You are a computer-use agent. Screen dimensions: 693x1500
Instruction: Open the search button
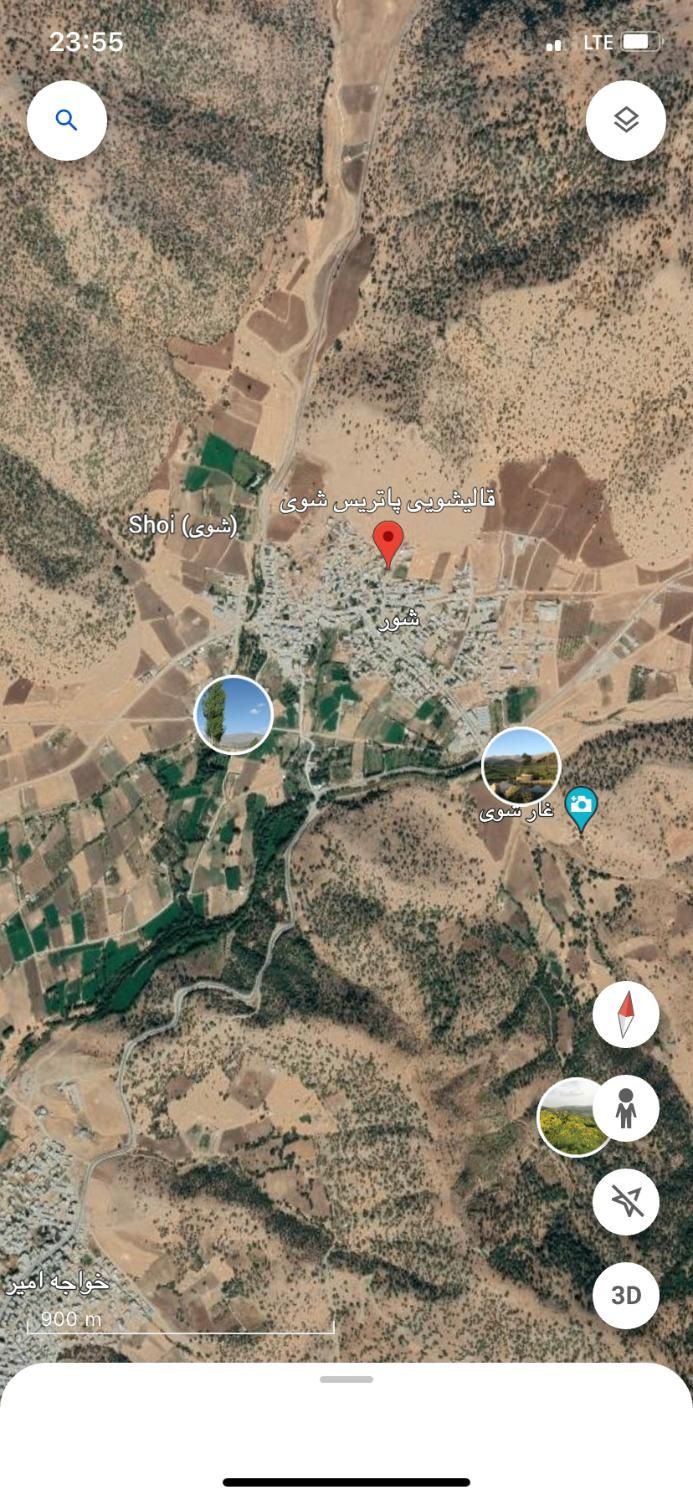[x=66, y=121]
